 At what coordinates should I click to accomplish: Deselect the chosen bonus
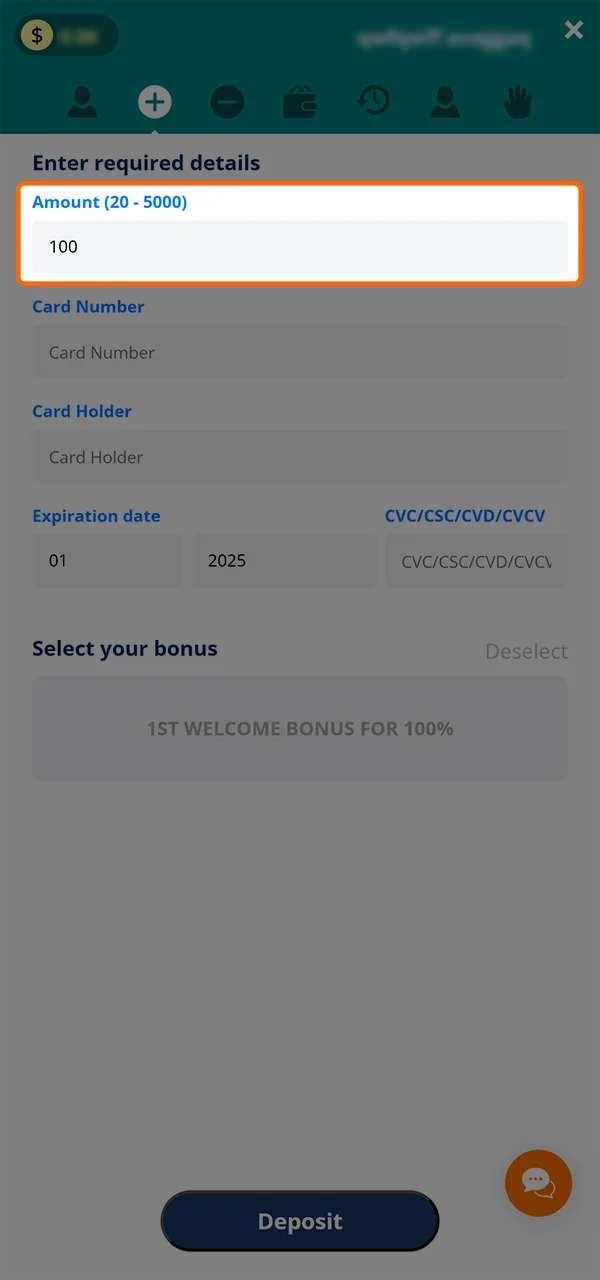pos(526,651)
